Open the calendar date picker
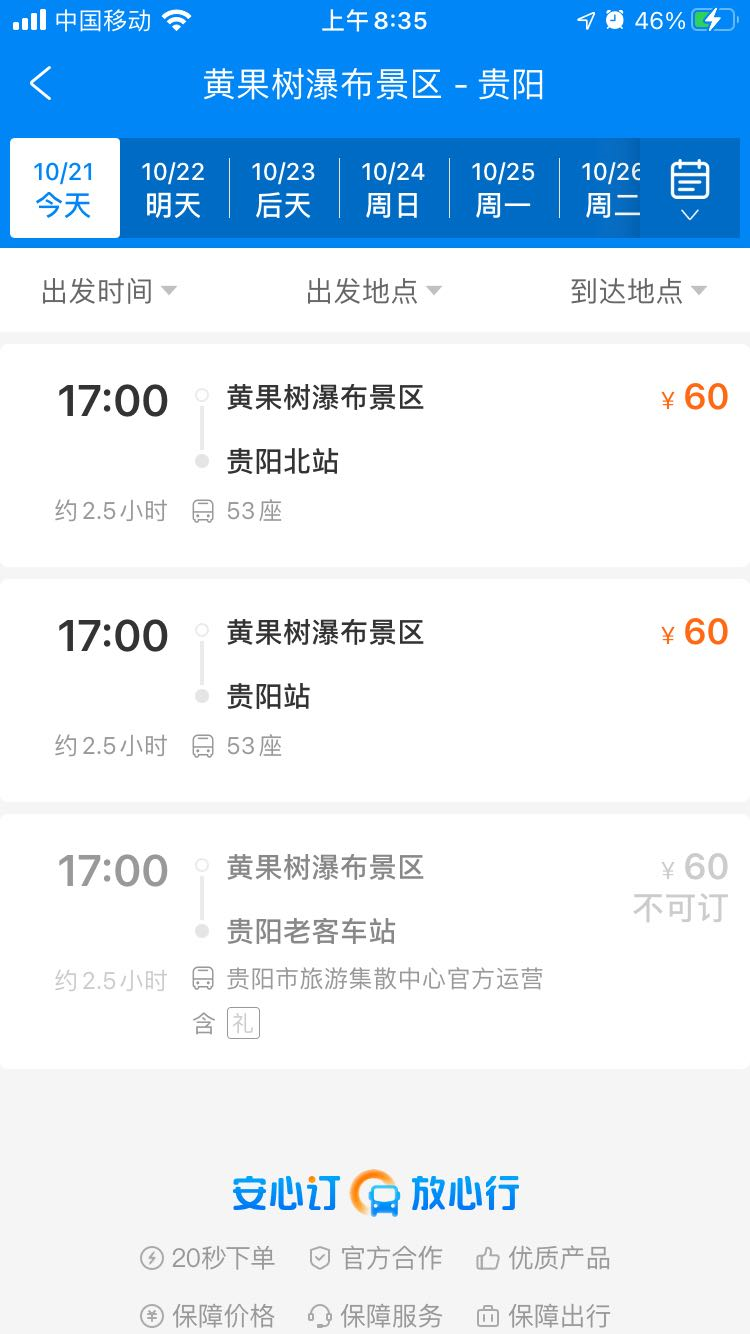The height and width of the screenshot is (1334, 750). coord(689,188)
